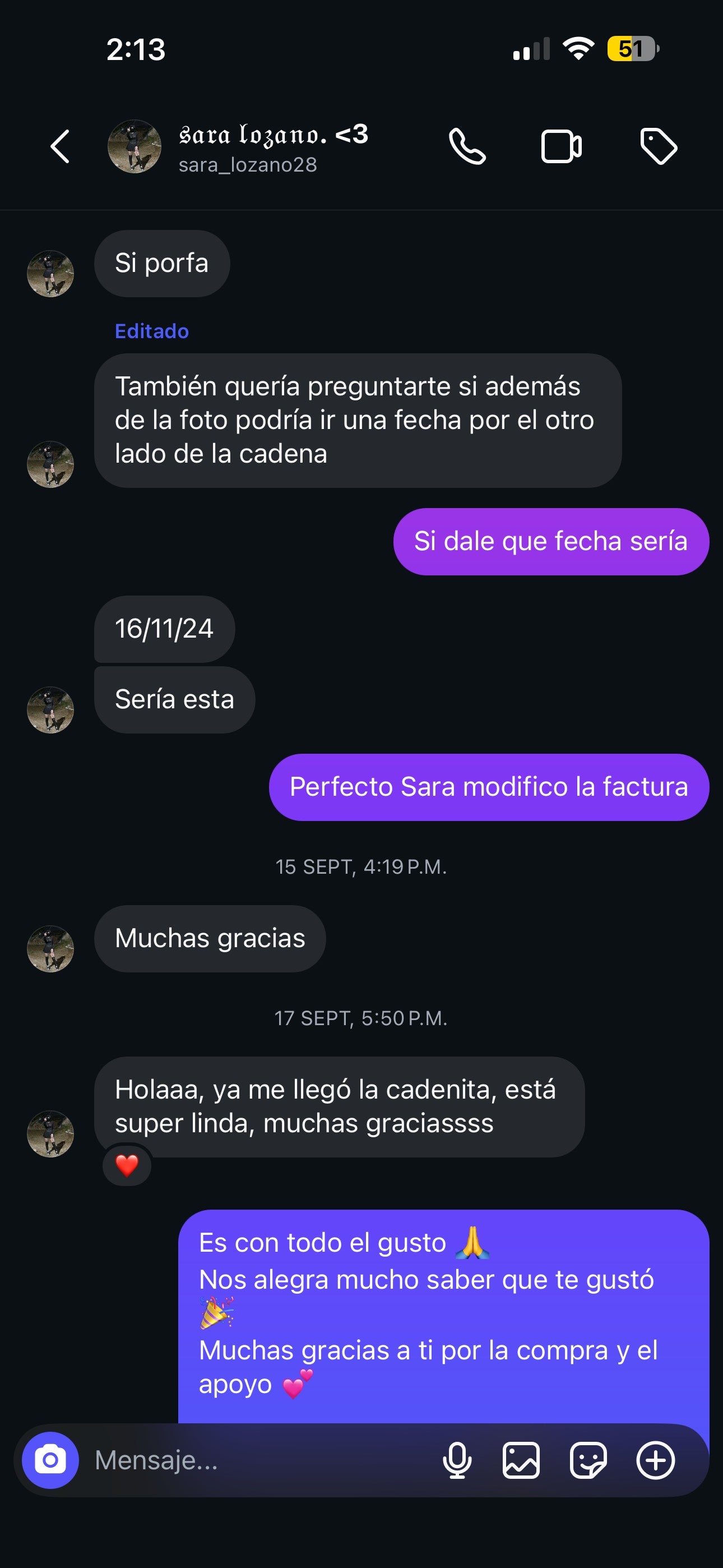Start a voice call with Sara Lozano
The image size is (723, 1568).
click(x=467, y=147)
